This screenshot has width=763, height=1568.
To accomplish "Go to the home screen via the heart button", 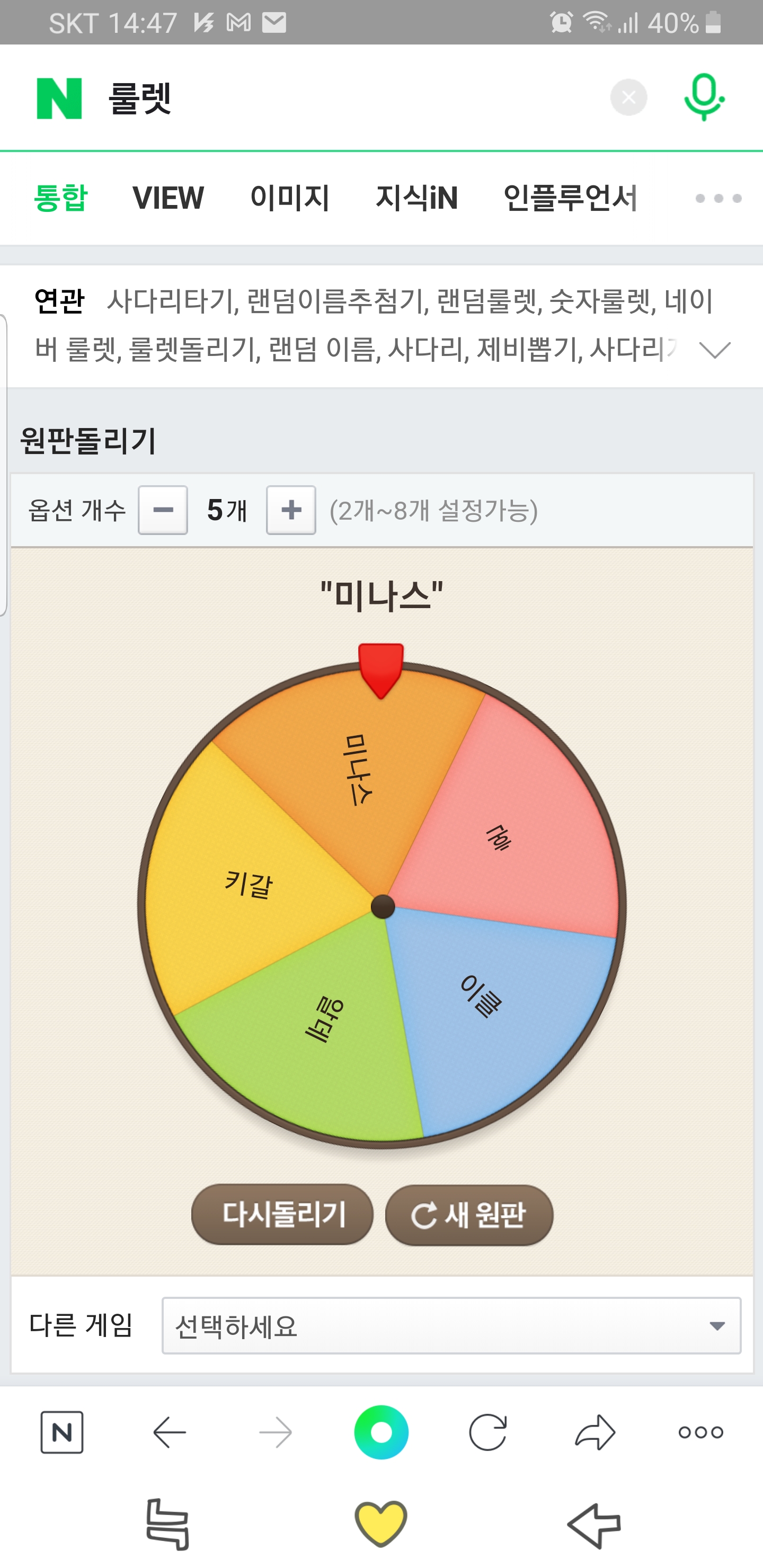I will [381, 1524].
